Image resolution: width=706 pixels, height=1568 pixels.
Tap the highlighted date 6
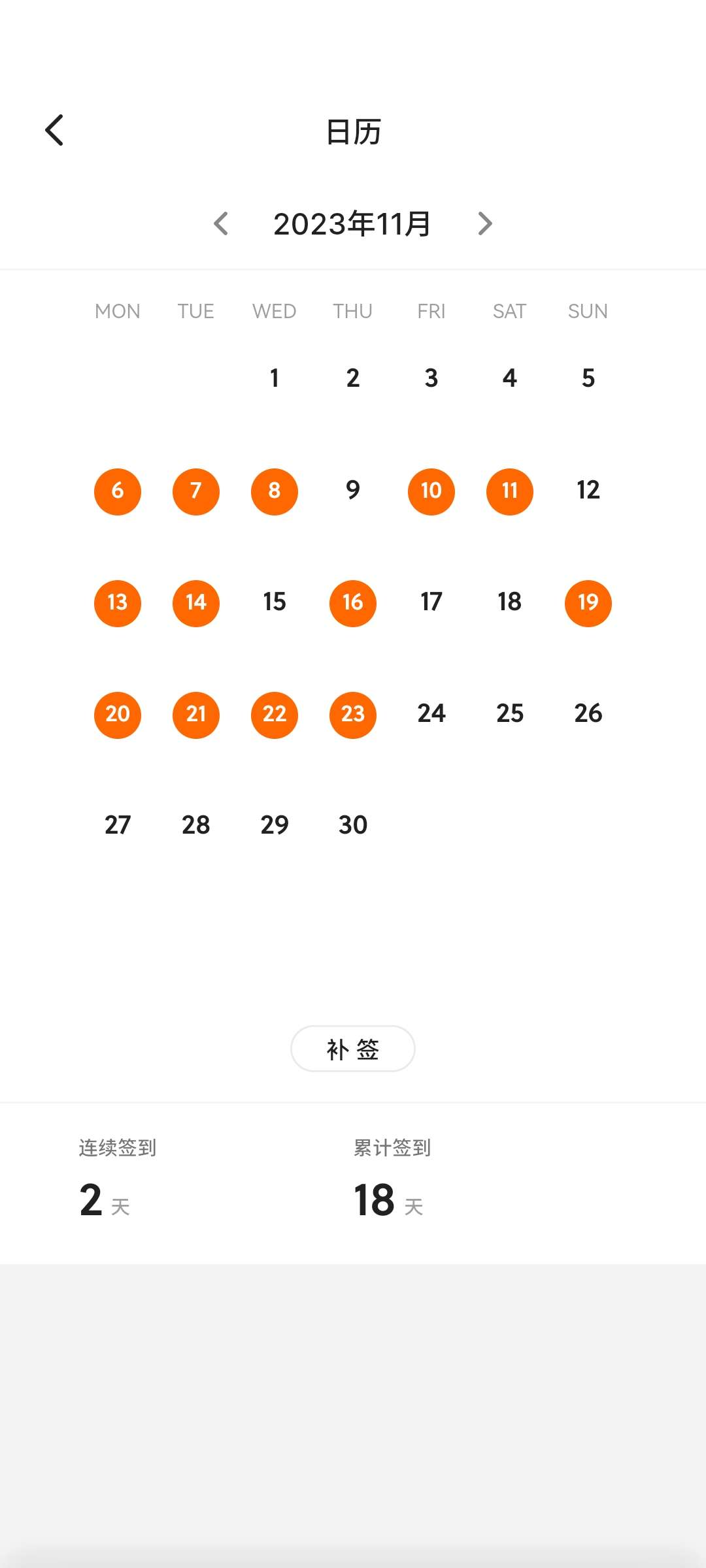pos(118,491)
